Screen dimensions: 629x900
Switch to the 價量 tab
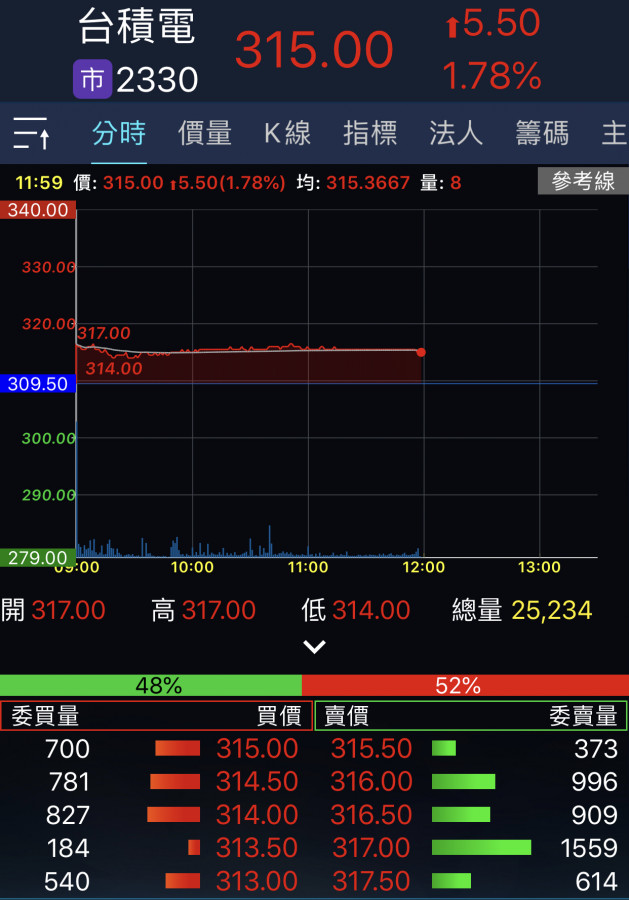click(x=205, y=133)
